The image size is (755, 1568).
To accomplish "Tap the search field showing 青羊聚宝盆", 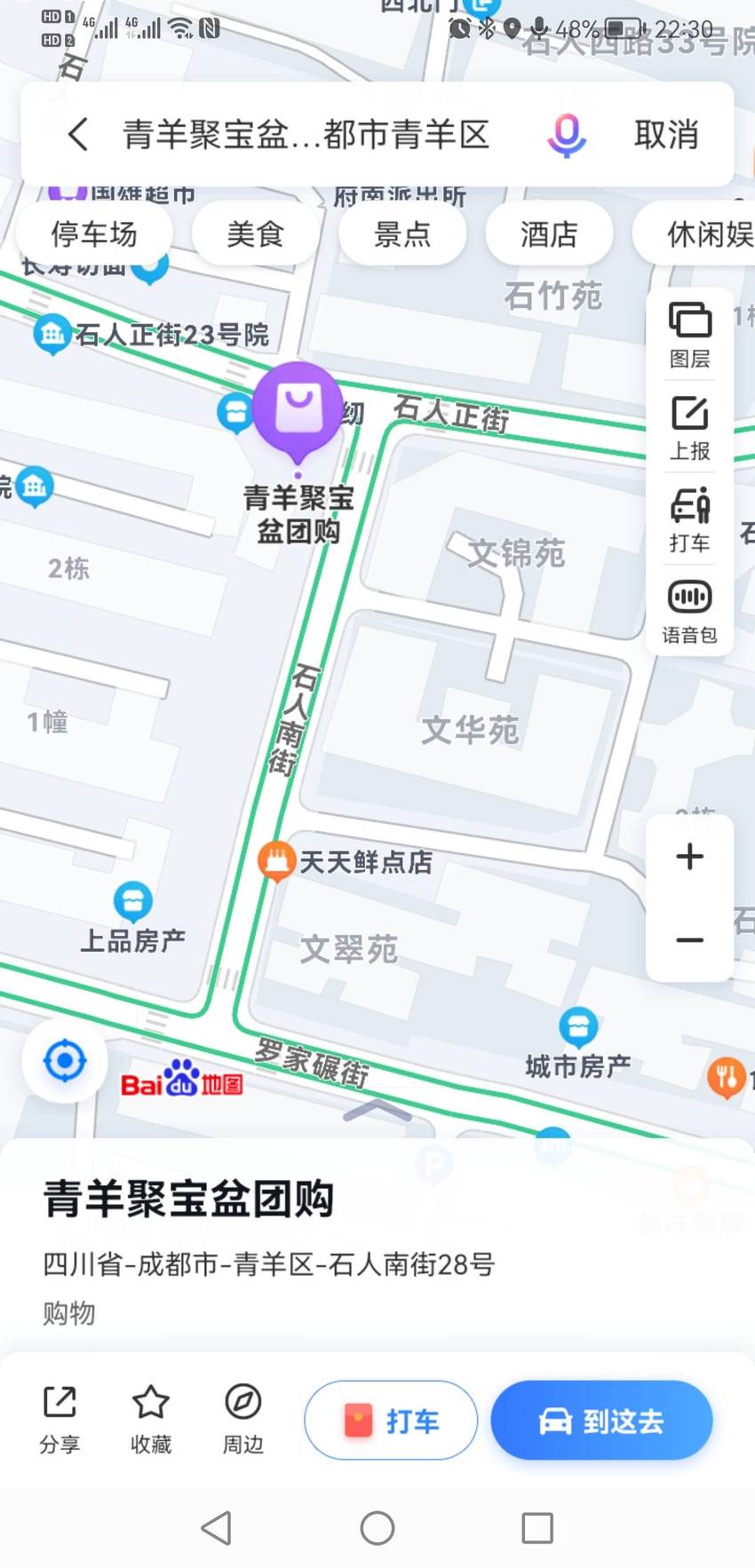I will (306, 135).
